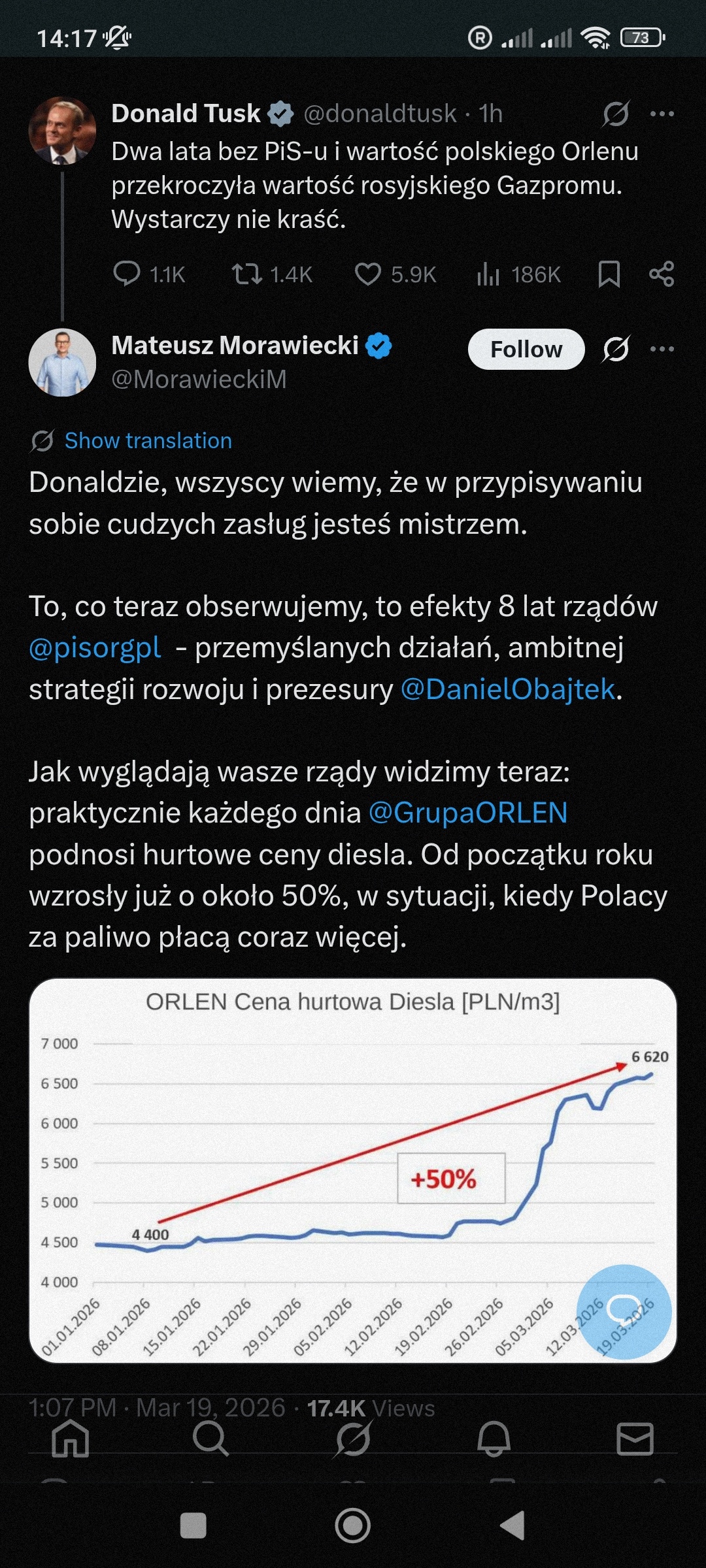The height and width of the screenshot is (1568, 706).
Task: Open the @GrupaORLEN mention
Action: click(468, 813)
